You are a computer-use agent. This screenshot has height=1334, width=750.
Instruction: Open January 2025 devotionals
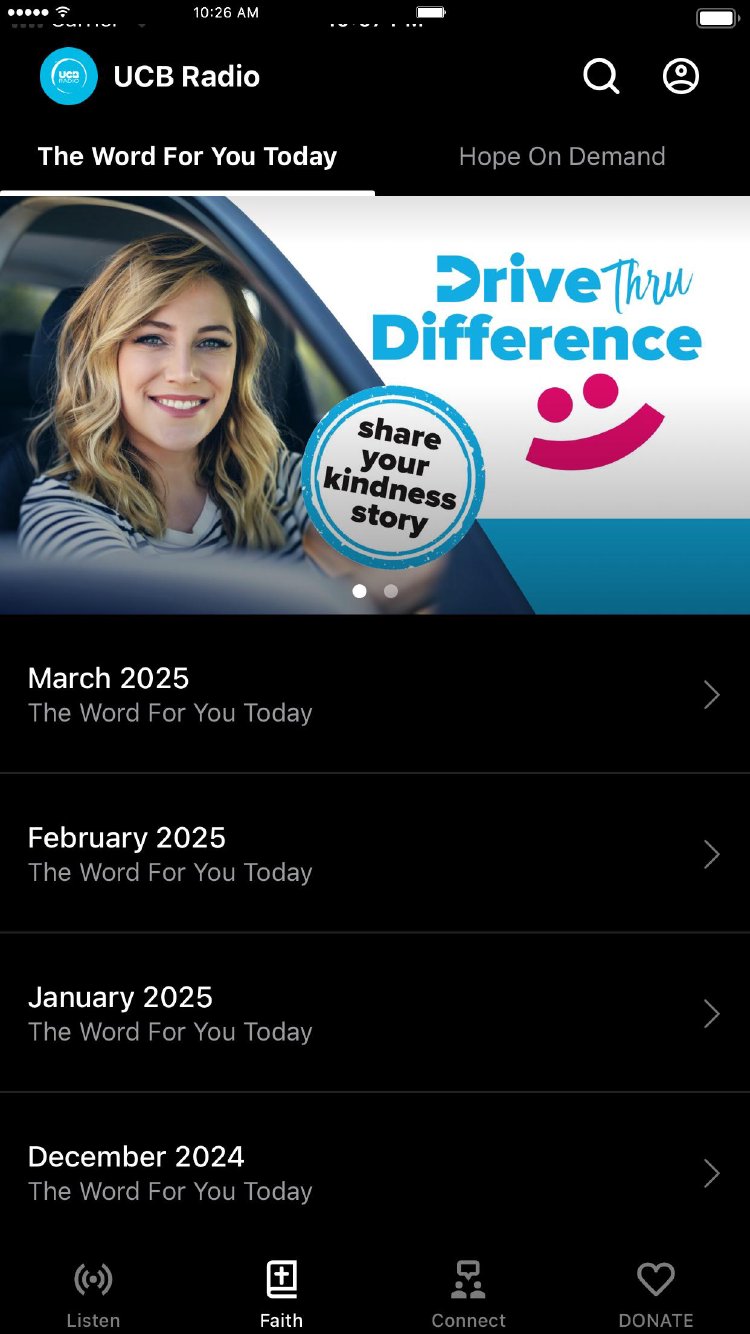(x=375, y=1013)
